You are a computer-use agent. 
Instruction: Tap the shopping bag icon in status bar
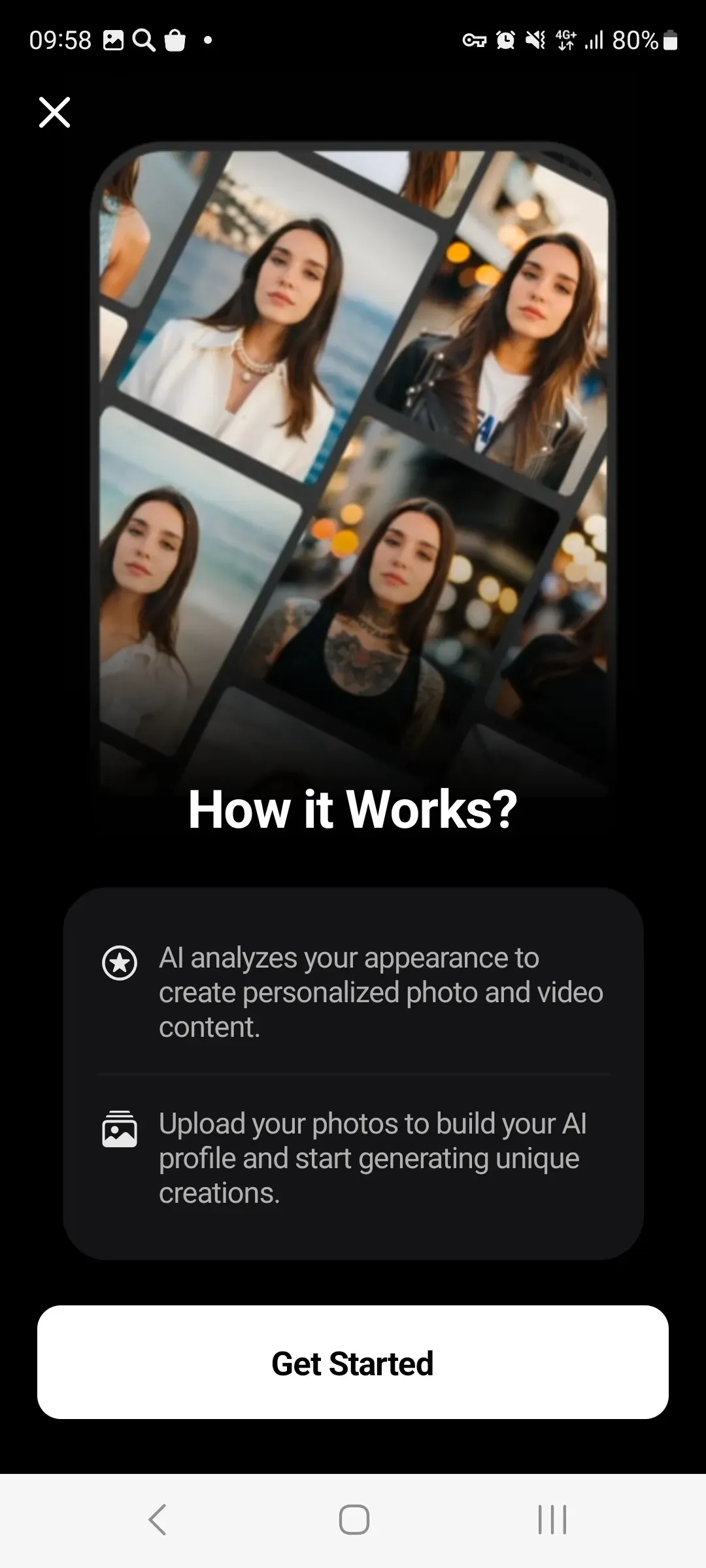coord(174,41)
